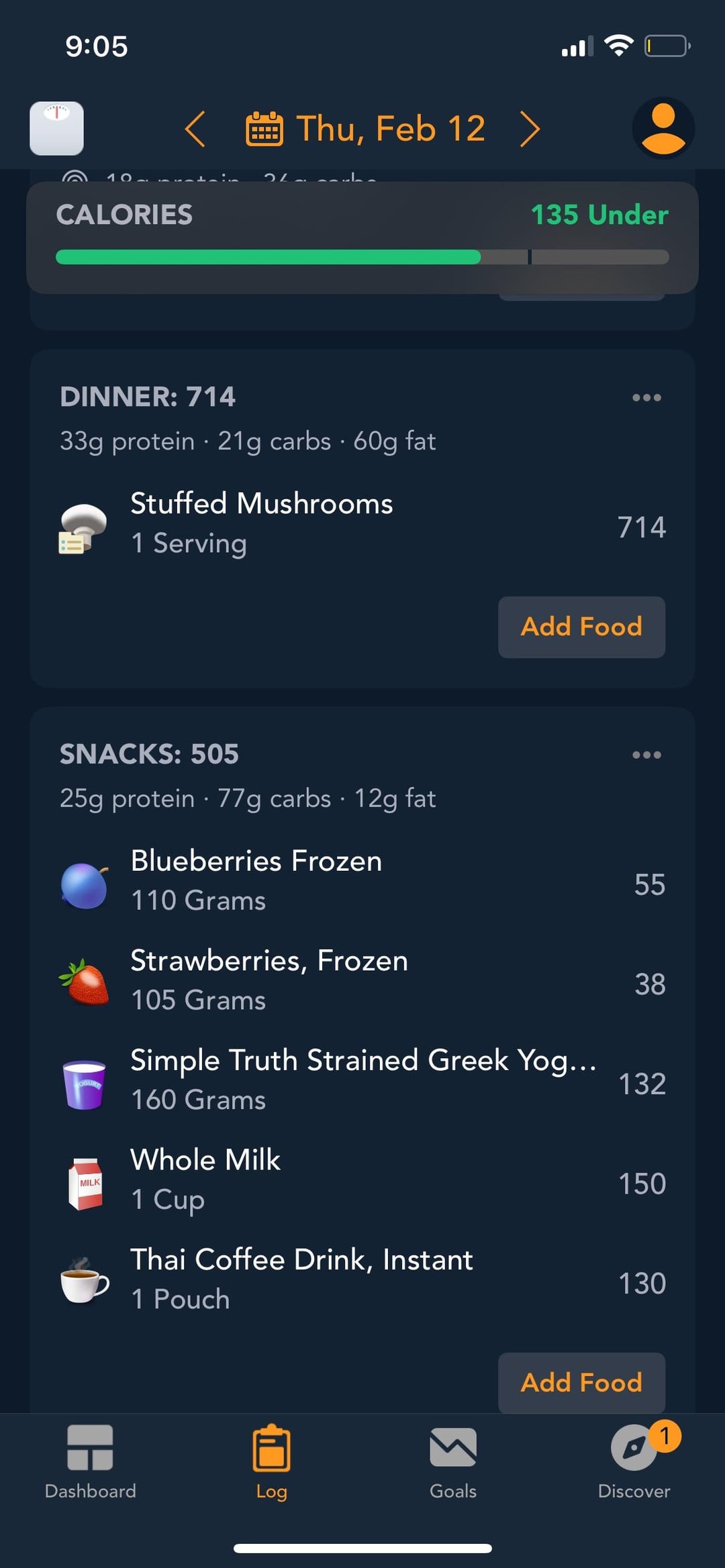Image resolution: width=725 pixels, height=1568 pixels.
Task: Open the Dinner options menu
Action: (646, 397)
